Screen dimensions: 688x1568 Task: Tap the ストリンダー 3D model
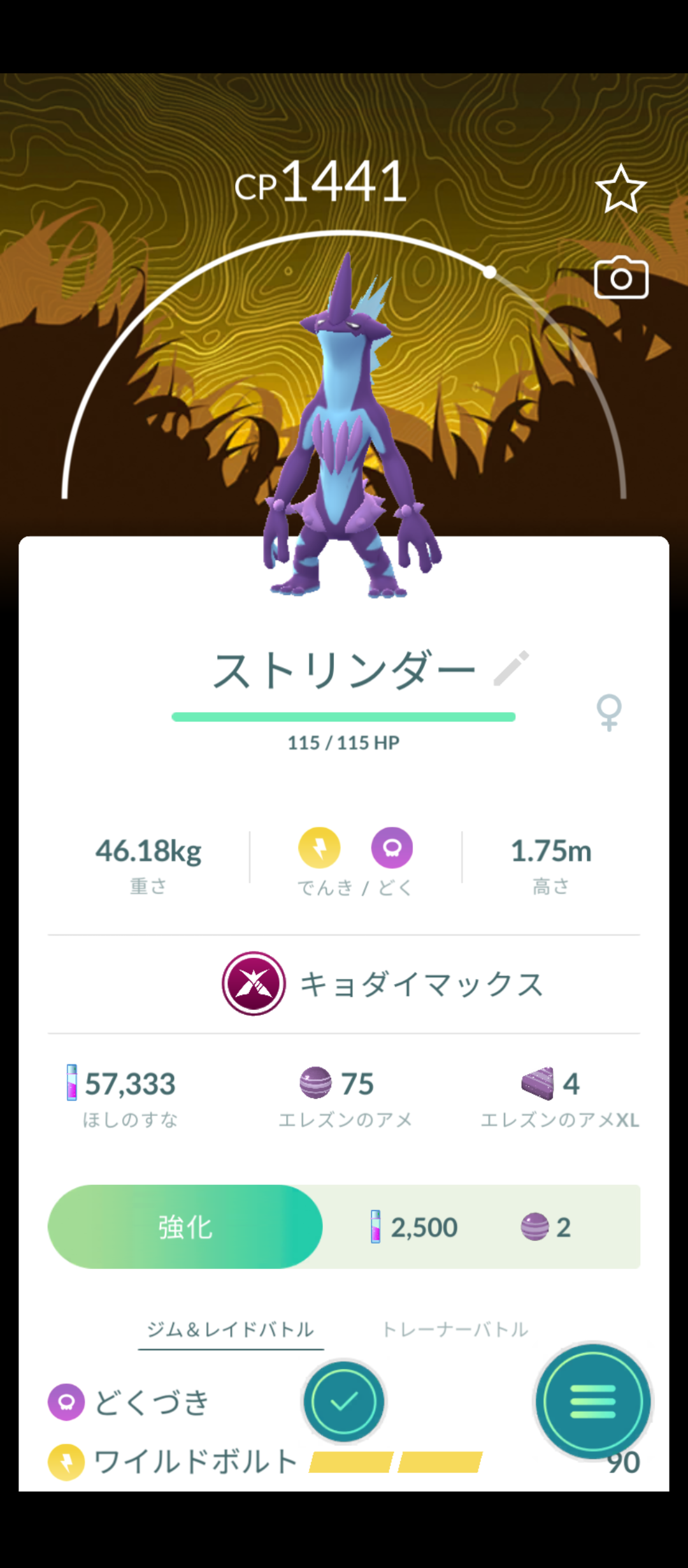click(347, 433)
